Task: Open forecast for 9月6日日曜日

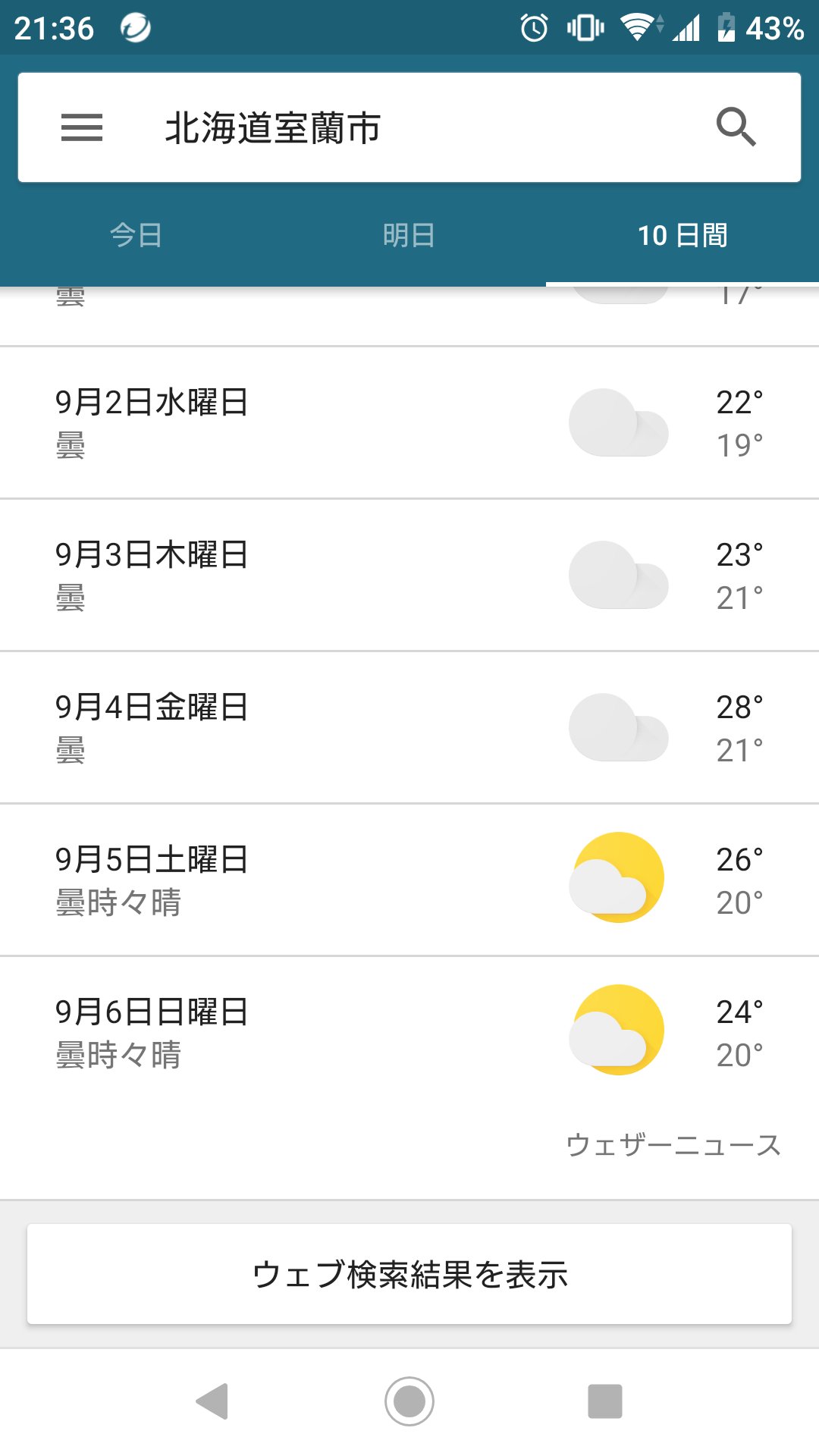Action: point(409,1033)
